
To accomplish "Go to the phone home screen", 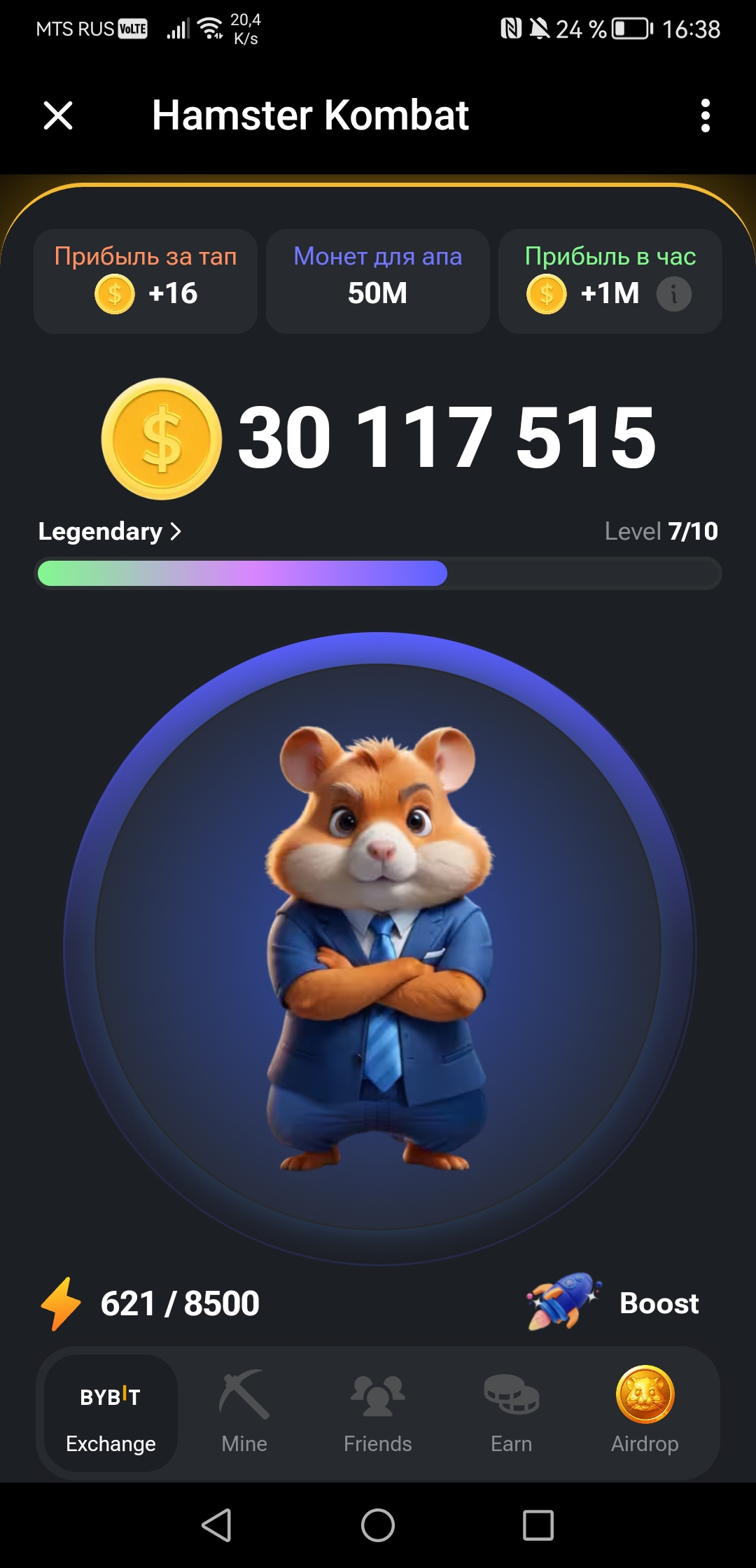I will click(378, 1525).
